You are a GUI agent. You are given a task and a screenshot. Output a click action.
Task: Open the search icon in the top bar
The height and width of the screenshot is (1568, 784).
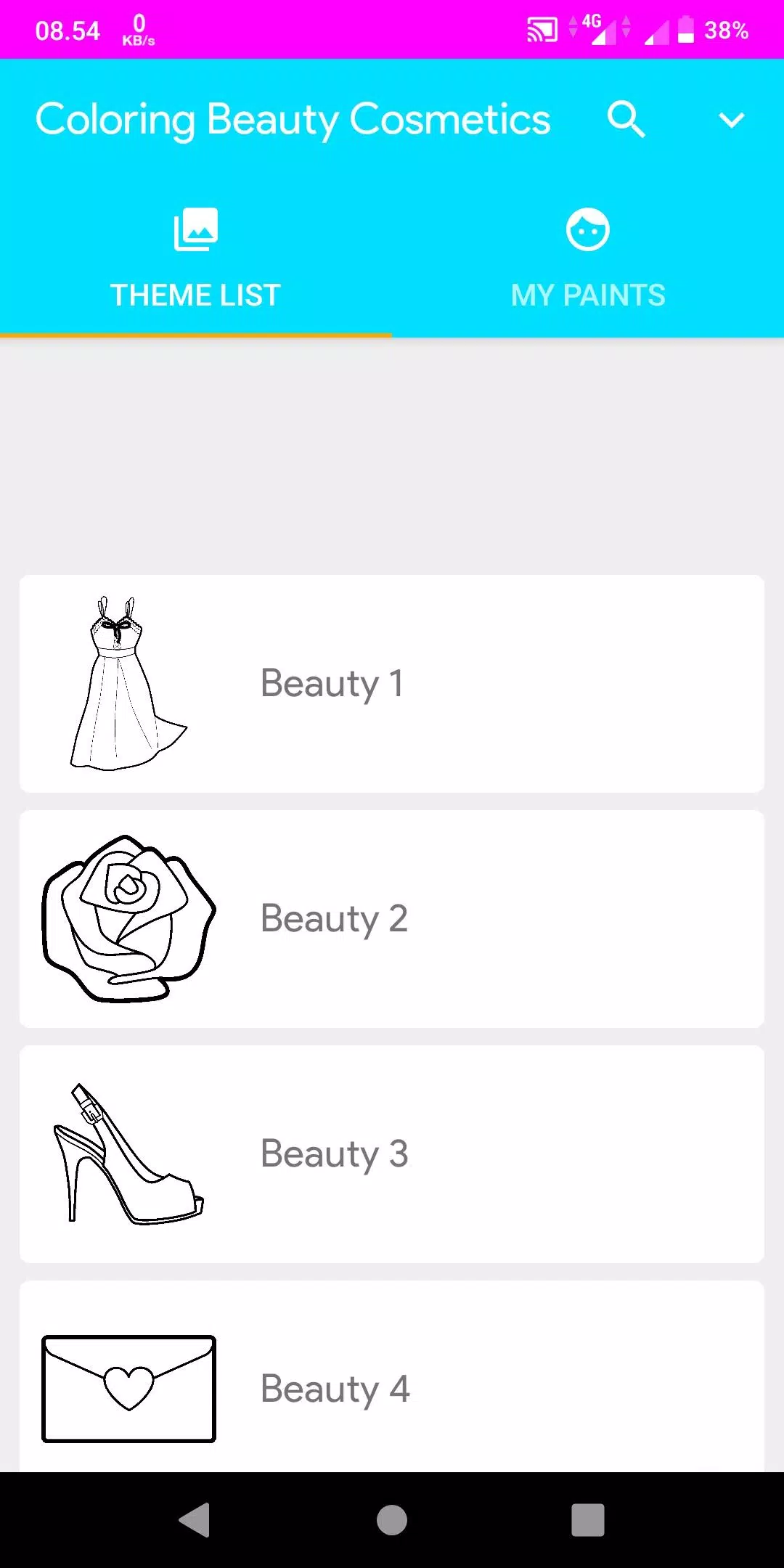pyautogui.click(x=627, y=119)
